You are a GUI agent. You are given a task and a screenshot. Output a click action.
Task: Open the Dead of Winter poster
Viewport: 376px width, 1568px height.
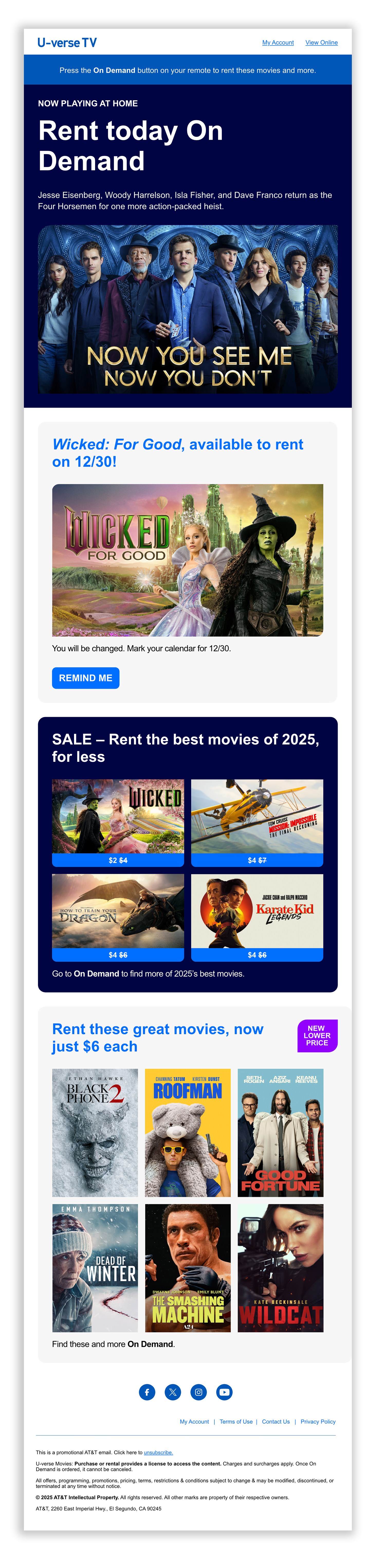pyautogui.click(x=95, y=1268)
